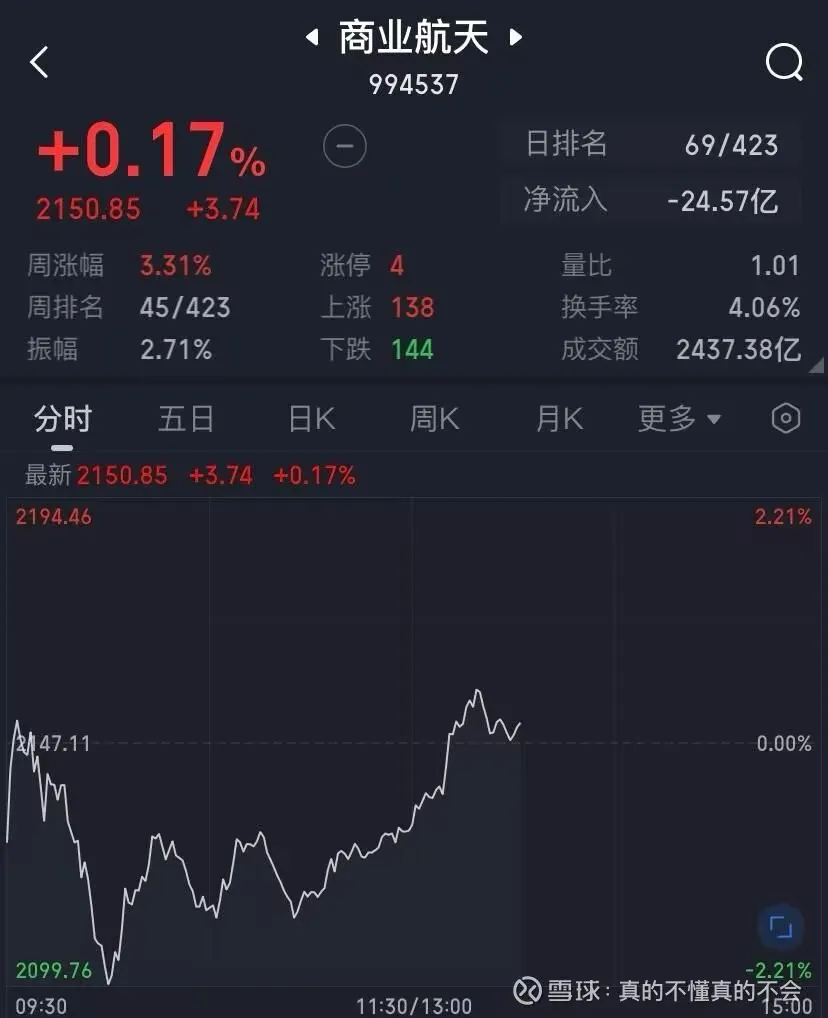This screenshot has width=828, height=1018.
Task: Switch to the previous index with left arrow
Action: [312, 39]
